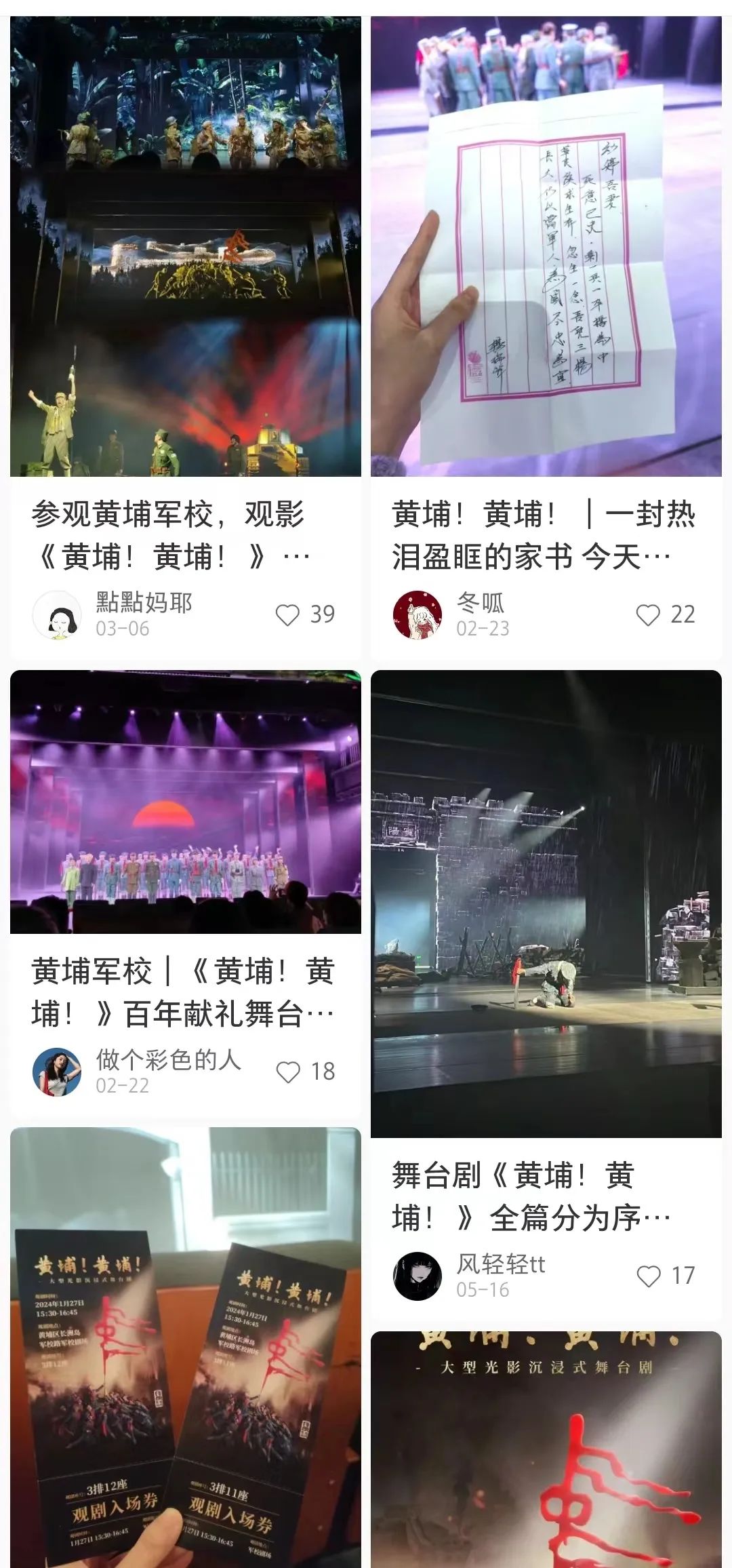
Task: Open the post about visiting 黄埔军校 by 點點妈耶
Action: 185,248
